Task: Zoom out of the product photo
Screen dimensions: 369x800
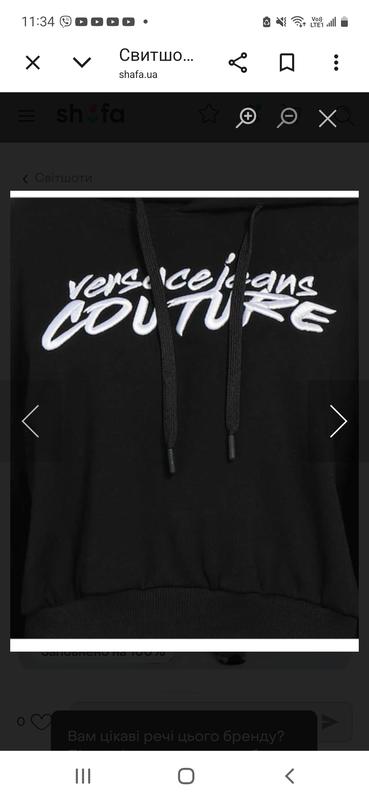Action: coord(287,118)
